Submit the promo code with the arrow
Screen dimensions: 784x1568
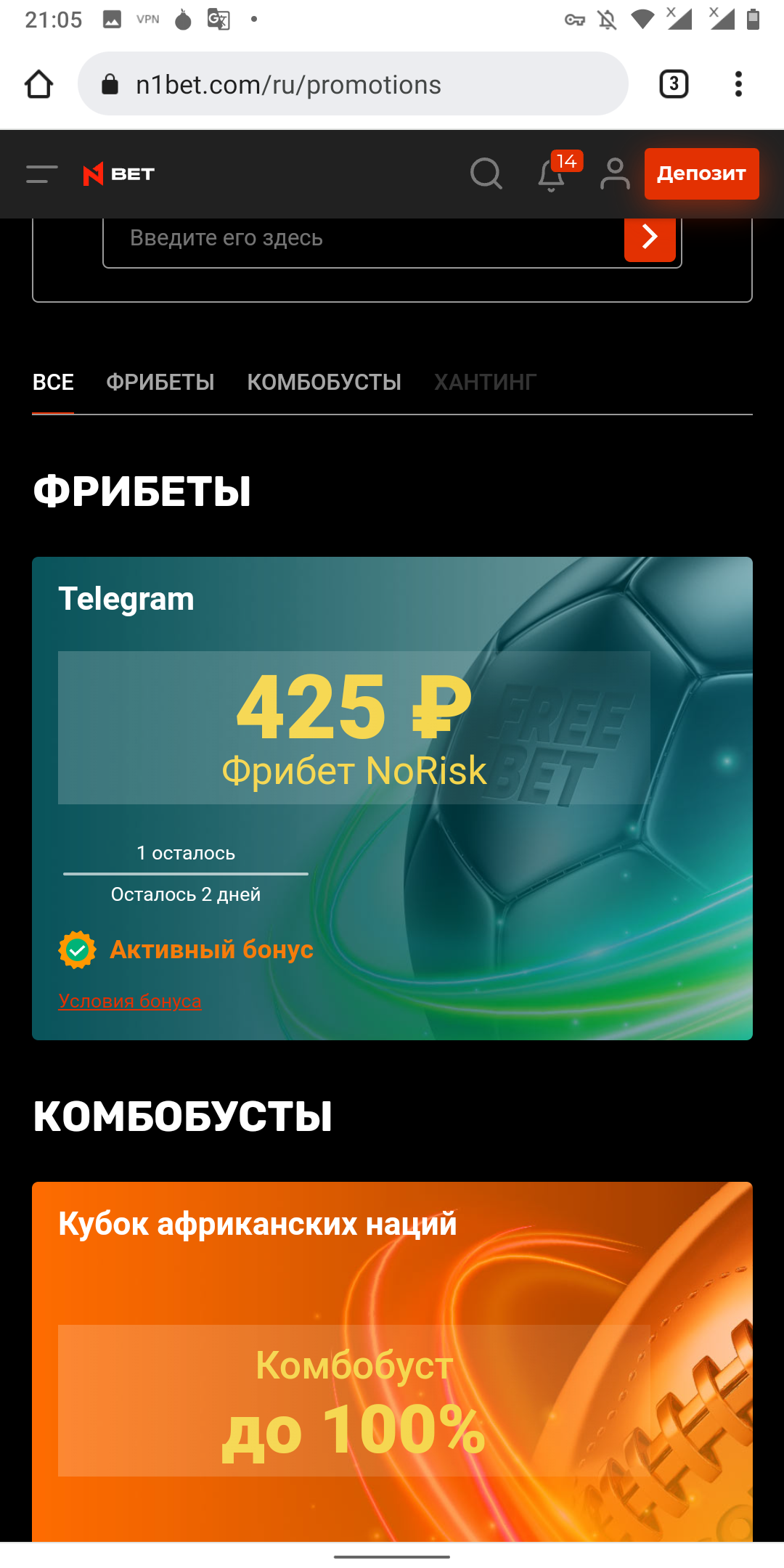[x=650, y=238]
